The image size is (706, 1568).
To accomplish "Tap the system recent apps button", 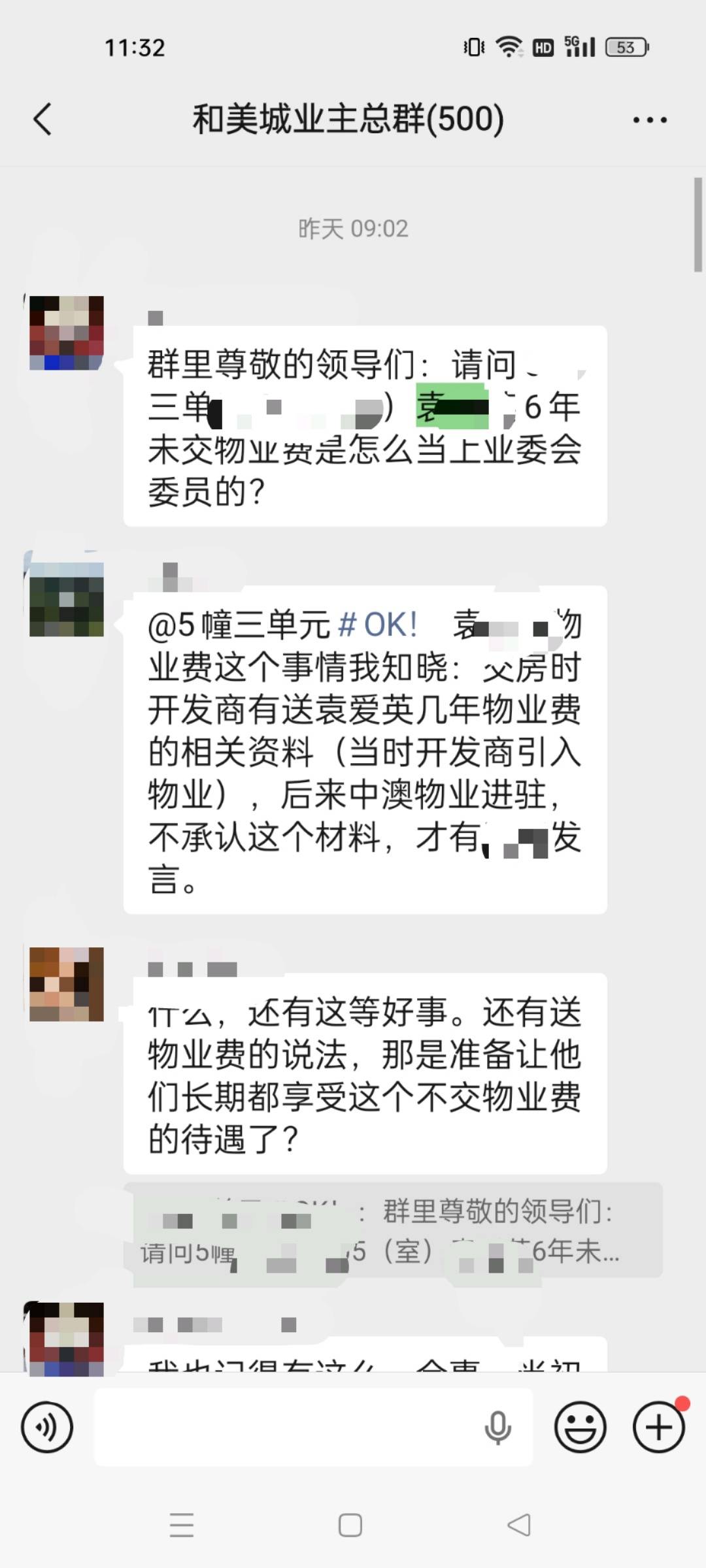I will pyautogui.click(x=182, y=1526).
